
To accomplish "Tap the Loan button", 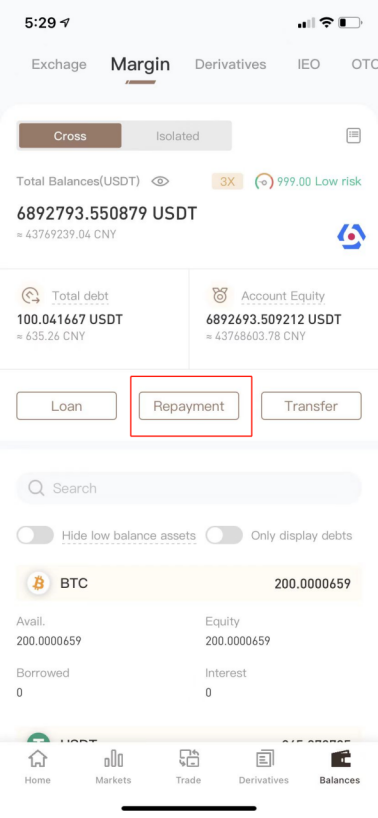I will tap(66, 406).
